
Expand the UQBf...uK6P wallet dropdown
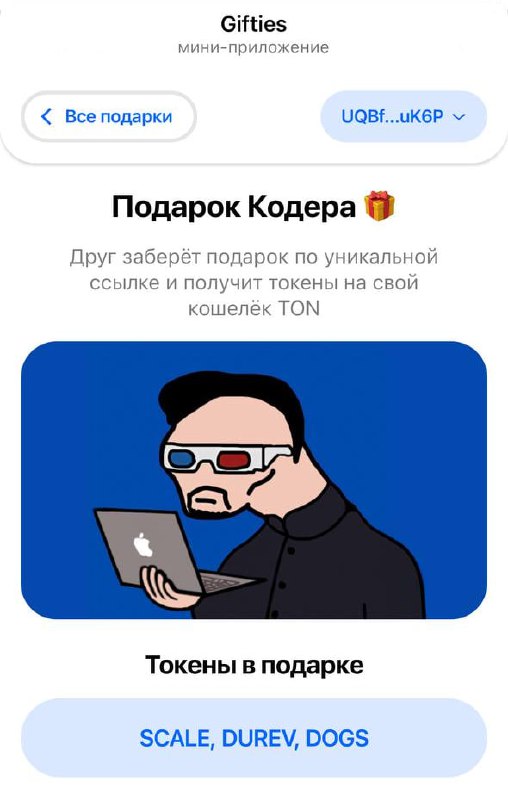coord(403,117)
